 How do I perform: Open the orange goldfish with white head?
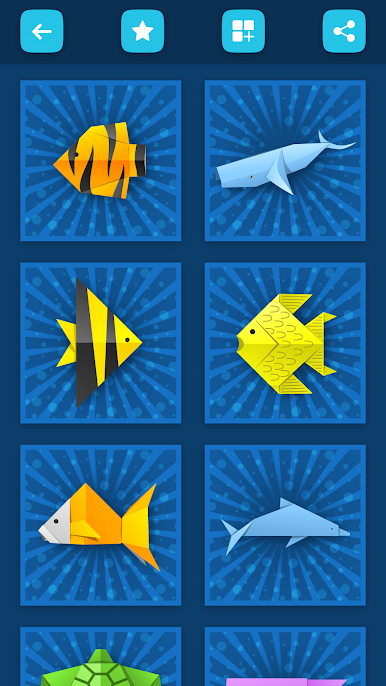101,525
